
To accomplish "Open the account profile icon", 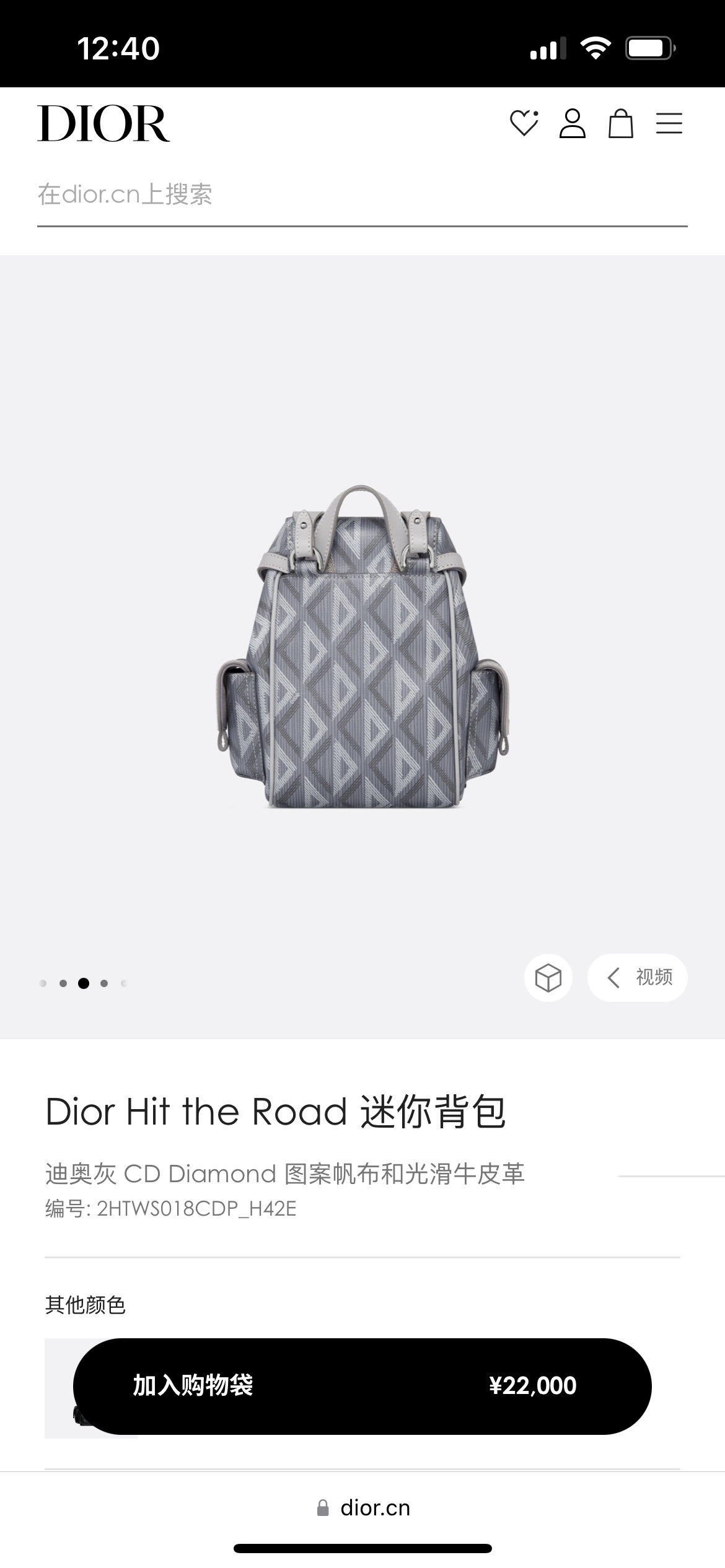I will pos(572,123).
